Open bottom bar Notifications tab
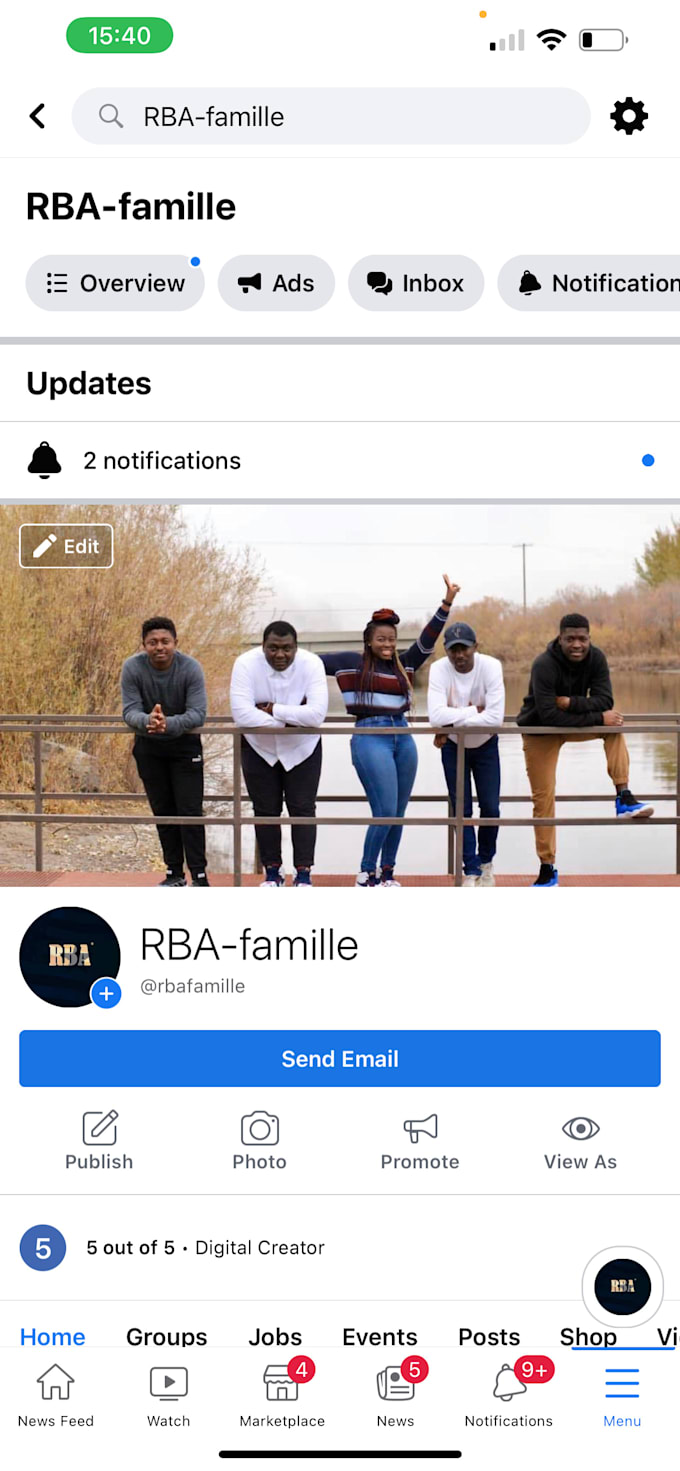This screenshot has height=1471, width=680. (508, 1393)
